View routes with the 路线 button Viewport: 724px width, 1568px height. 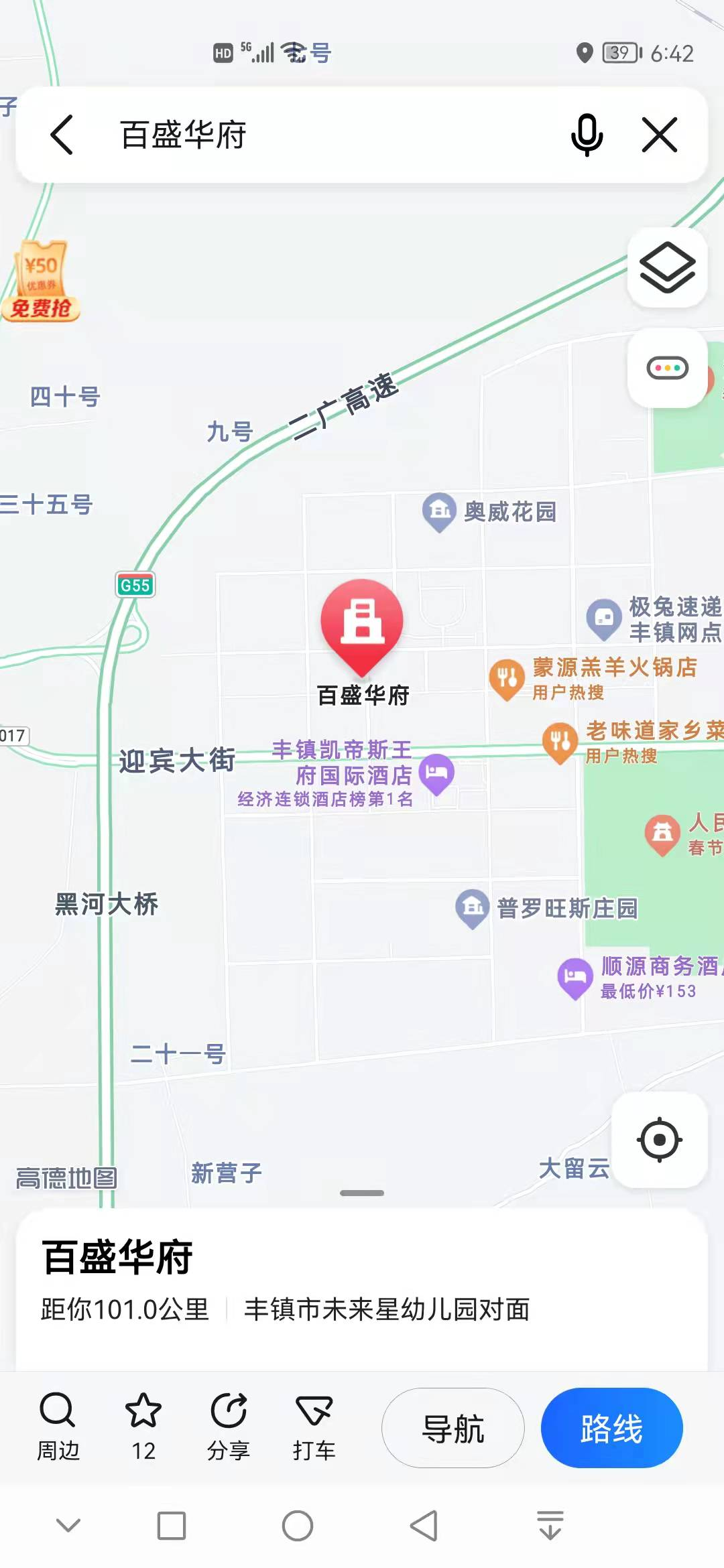(611, 1428)
